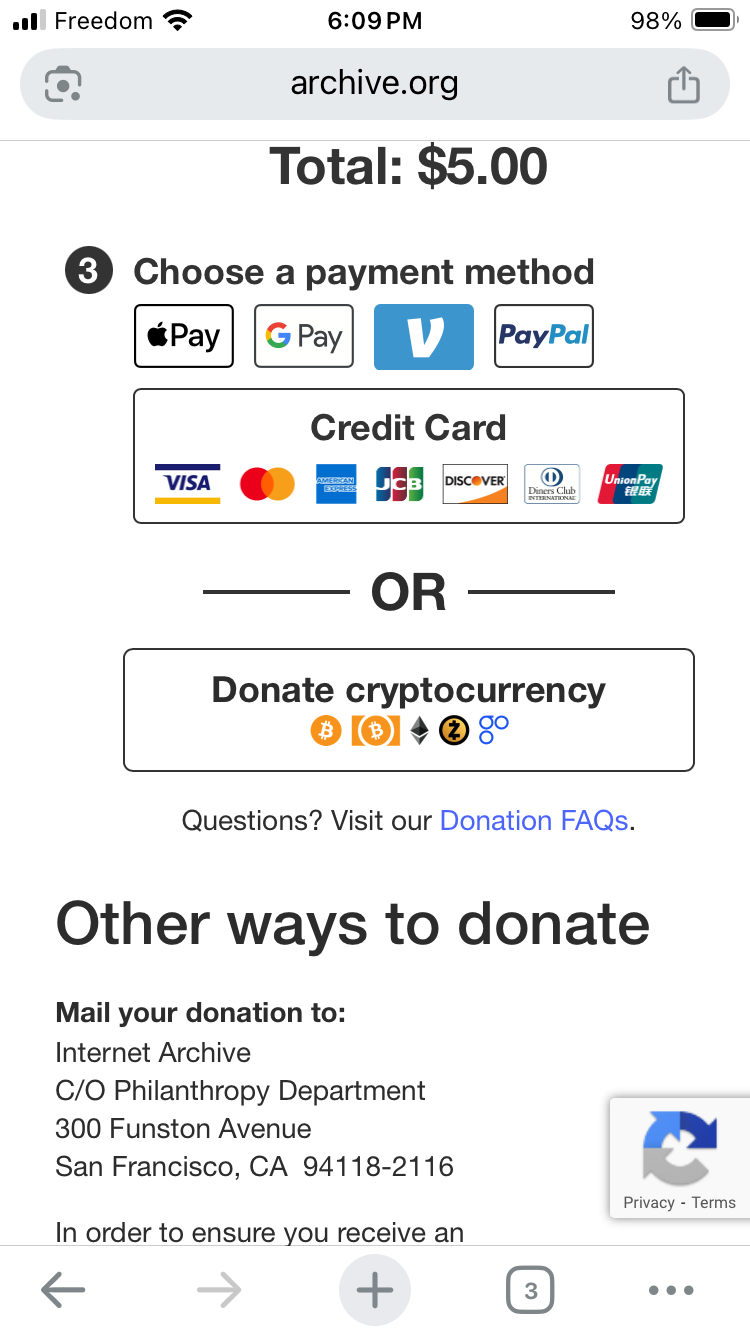Screen dimensions: 750x1334
Task: Go back to the previous page
Action: 63,1290
